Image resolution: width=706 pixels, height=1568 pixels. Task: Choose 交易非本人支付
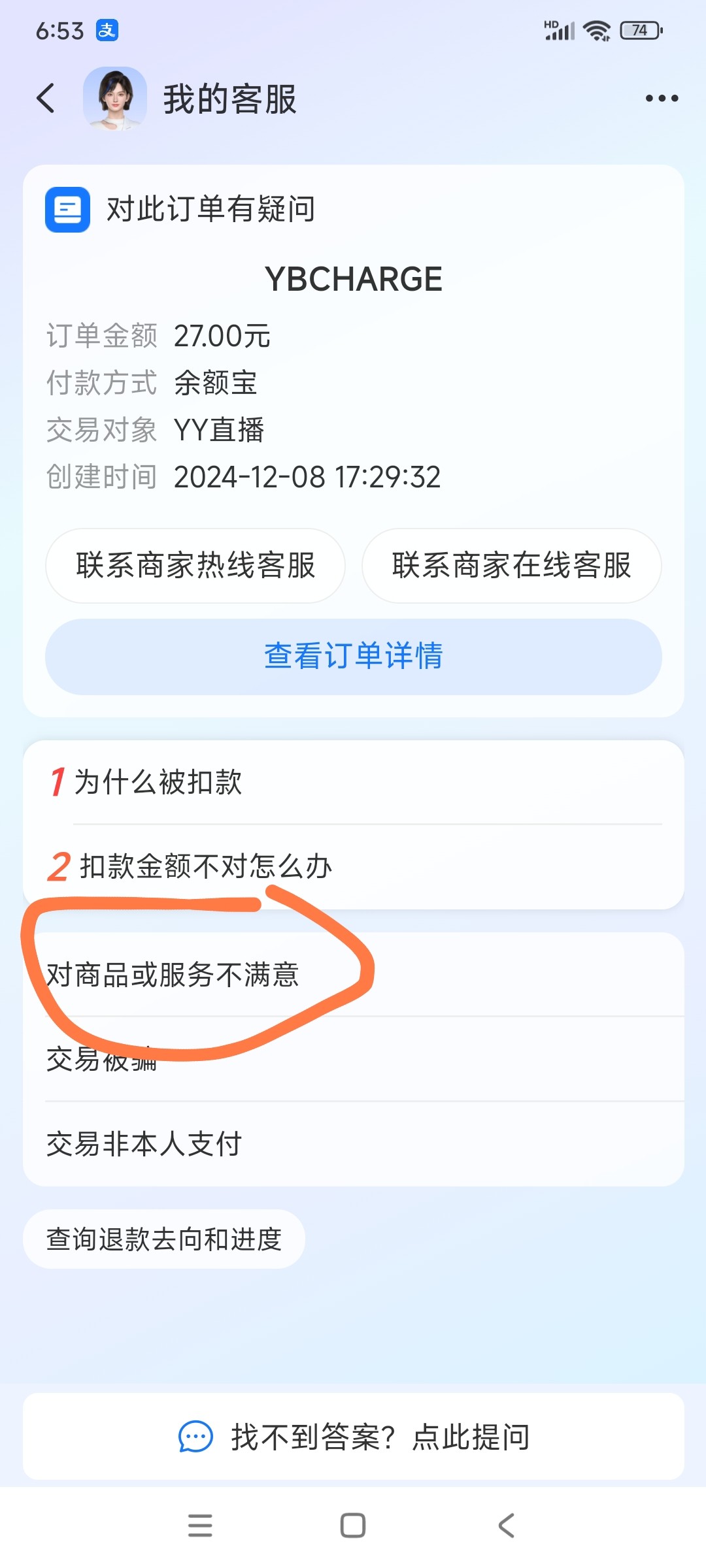click(353, 1144)
